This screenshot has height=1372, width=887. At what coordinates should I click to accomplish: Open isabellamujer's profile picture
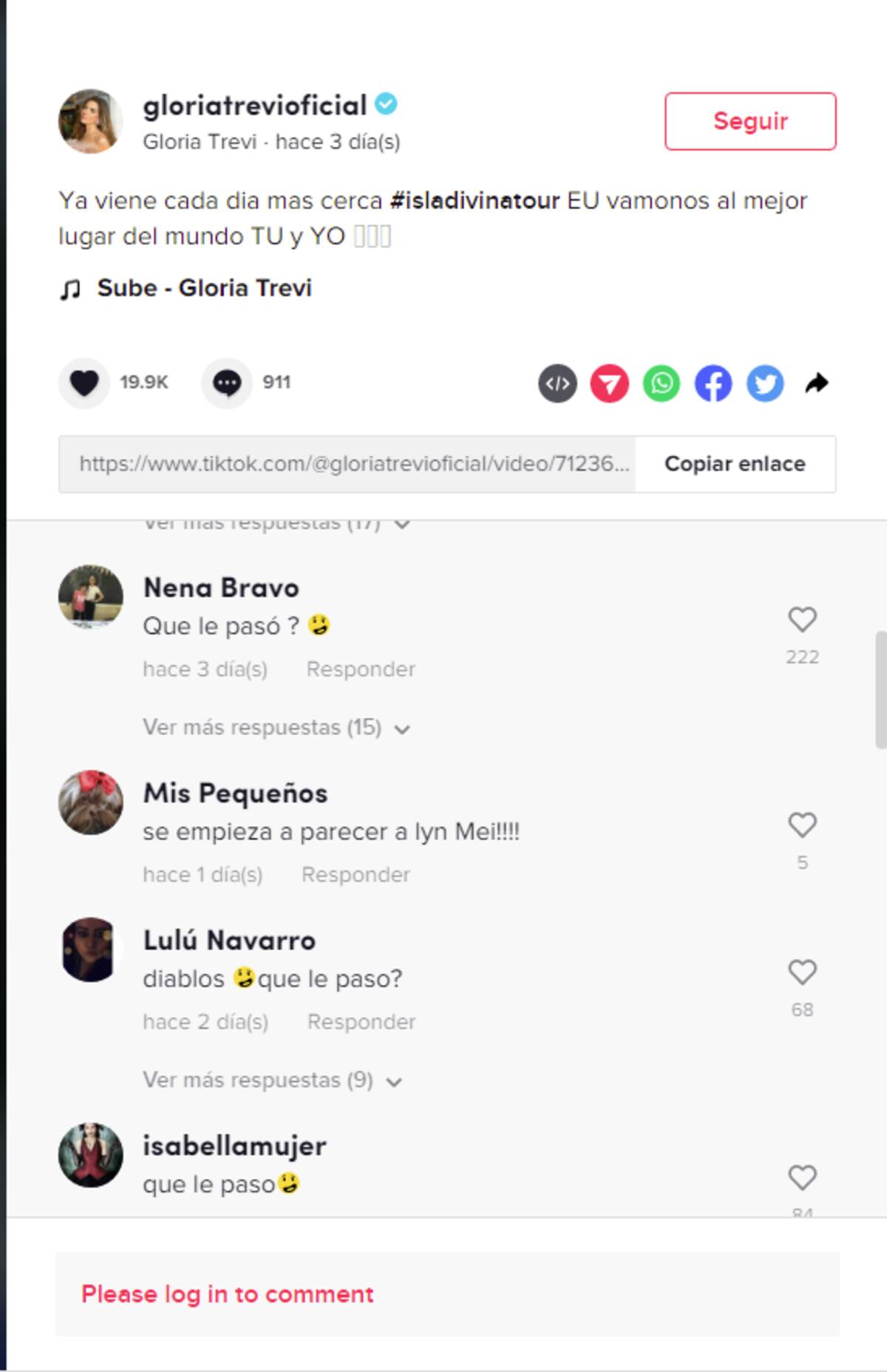tap(91, 1155)
